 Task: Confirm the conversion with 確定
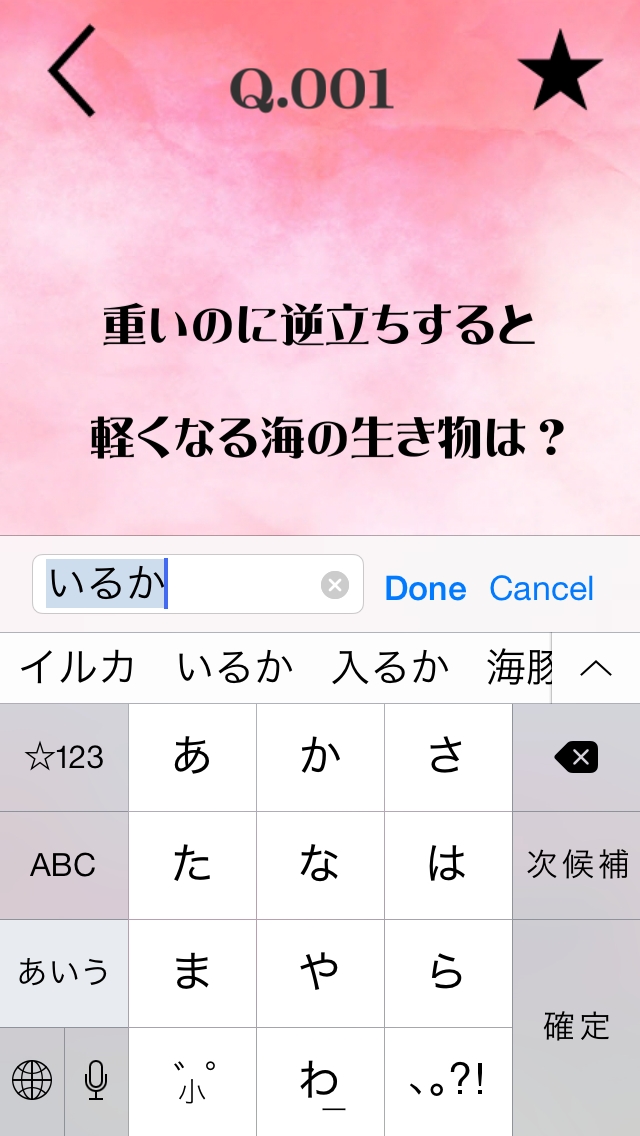coord(576,1026)
